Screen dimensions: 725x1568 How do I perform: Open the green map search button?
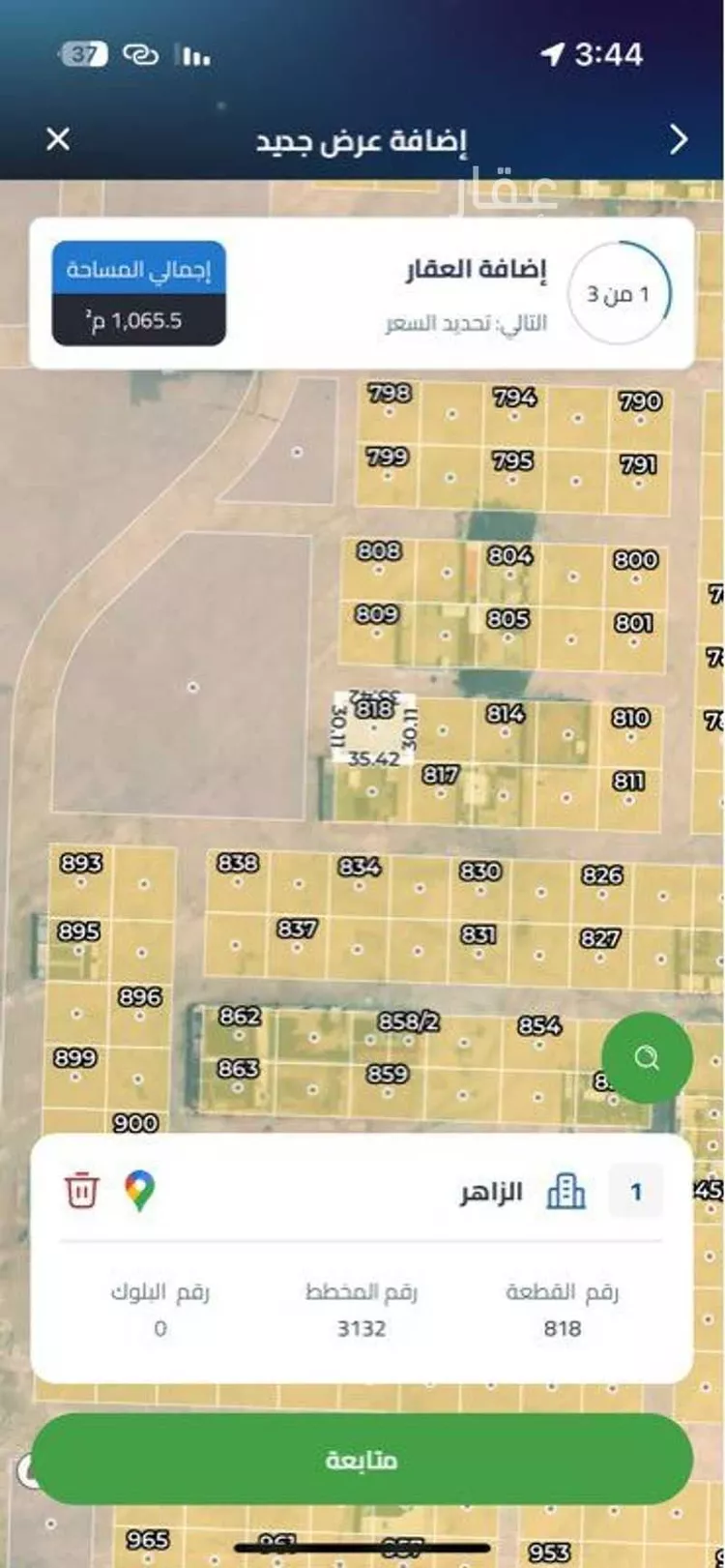tap(647, 1057)
